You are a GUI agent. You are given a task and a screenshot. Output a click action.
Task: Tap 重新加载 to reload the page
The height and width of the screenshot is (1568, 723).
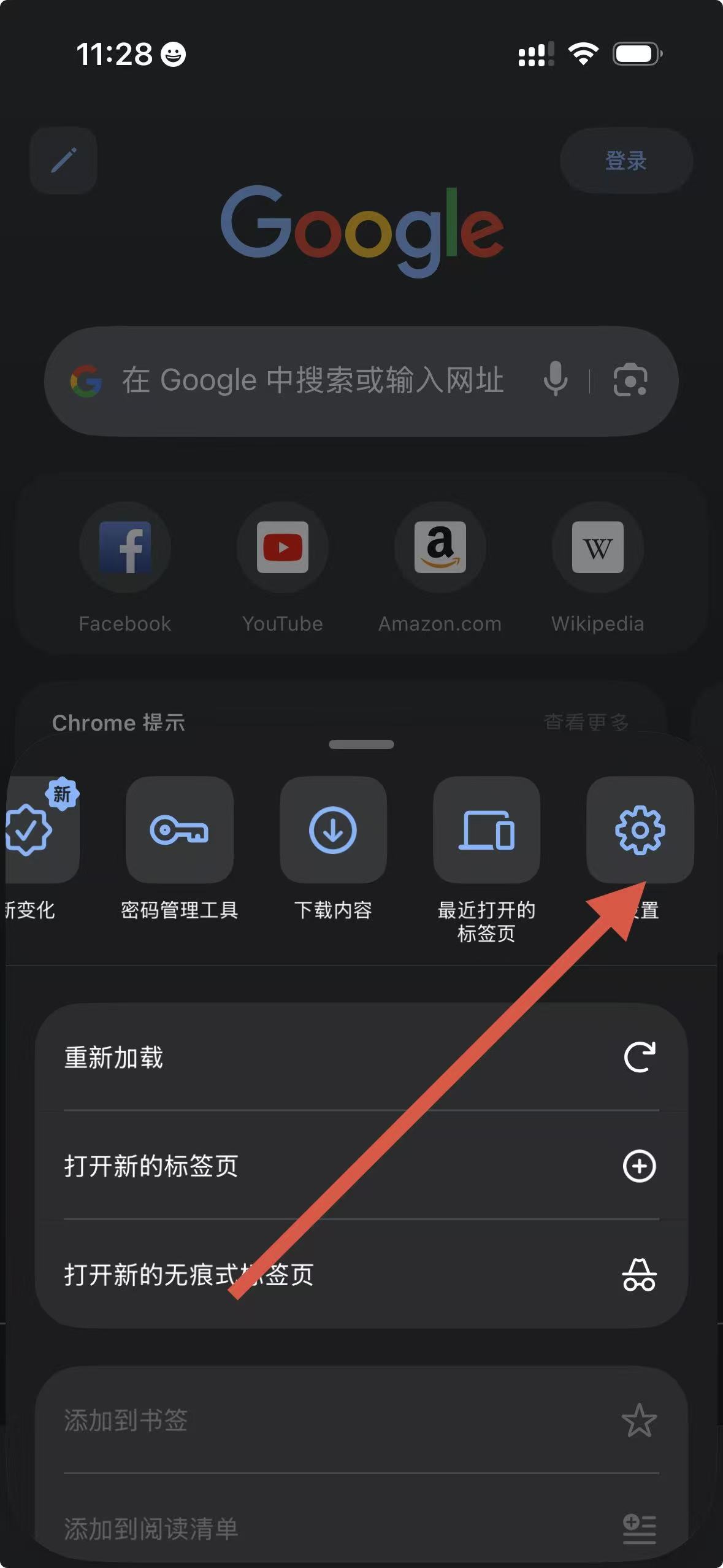tap(361, 1057)
